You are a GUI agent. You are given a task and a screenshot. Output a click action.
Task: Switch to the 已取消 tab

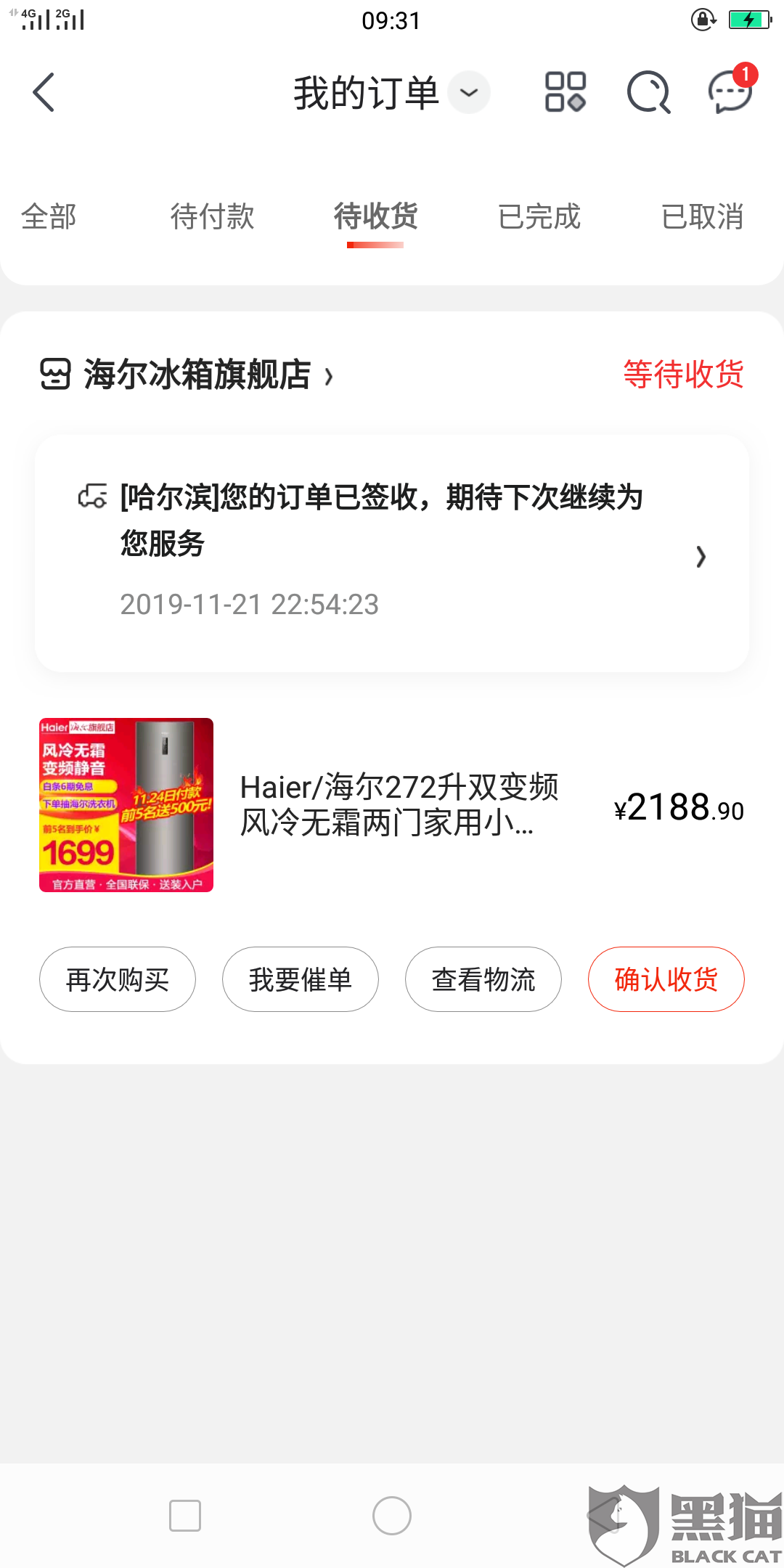click(702, 216)
